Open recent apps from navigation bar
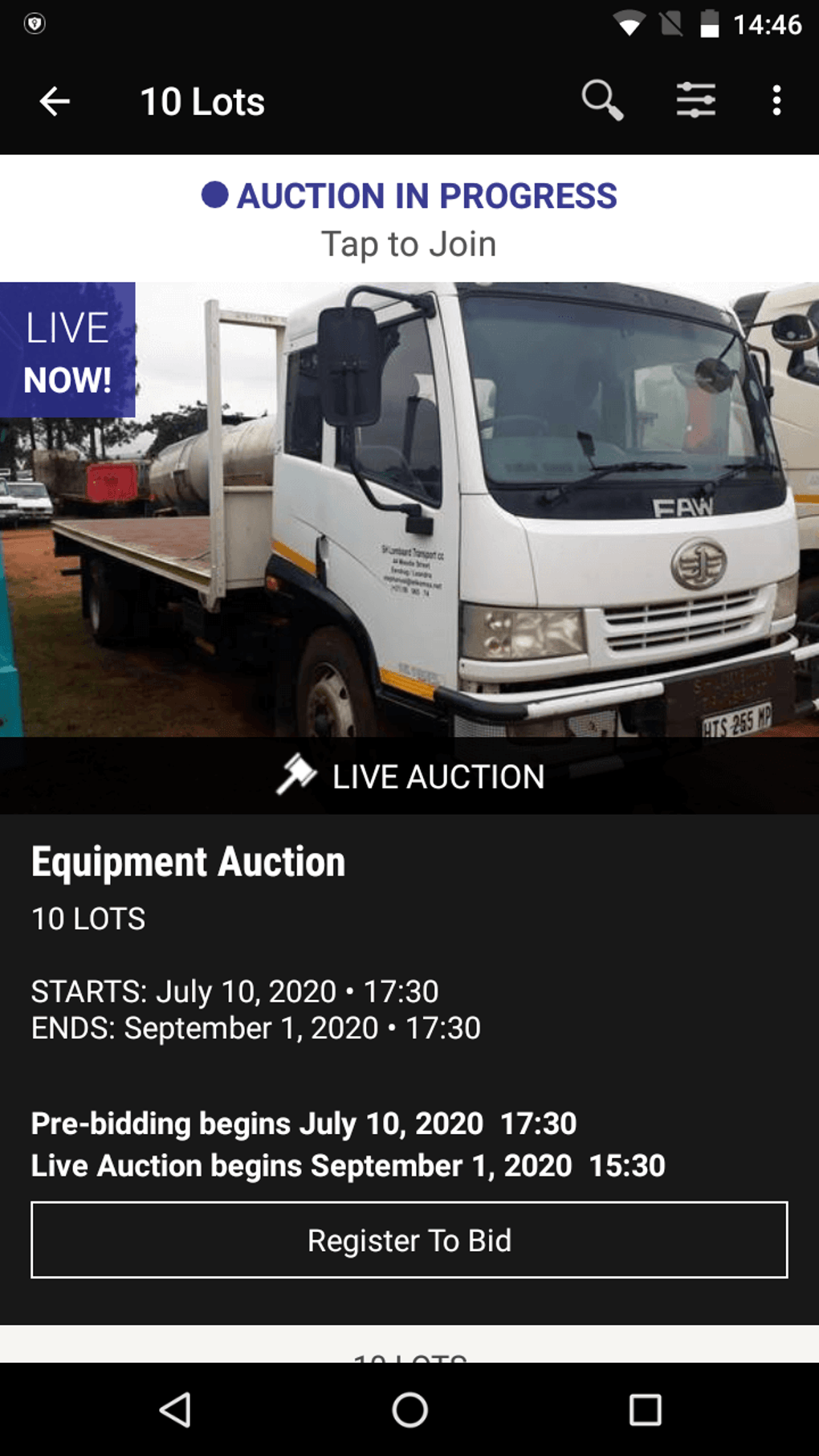 tap(645, 1409)
